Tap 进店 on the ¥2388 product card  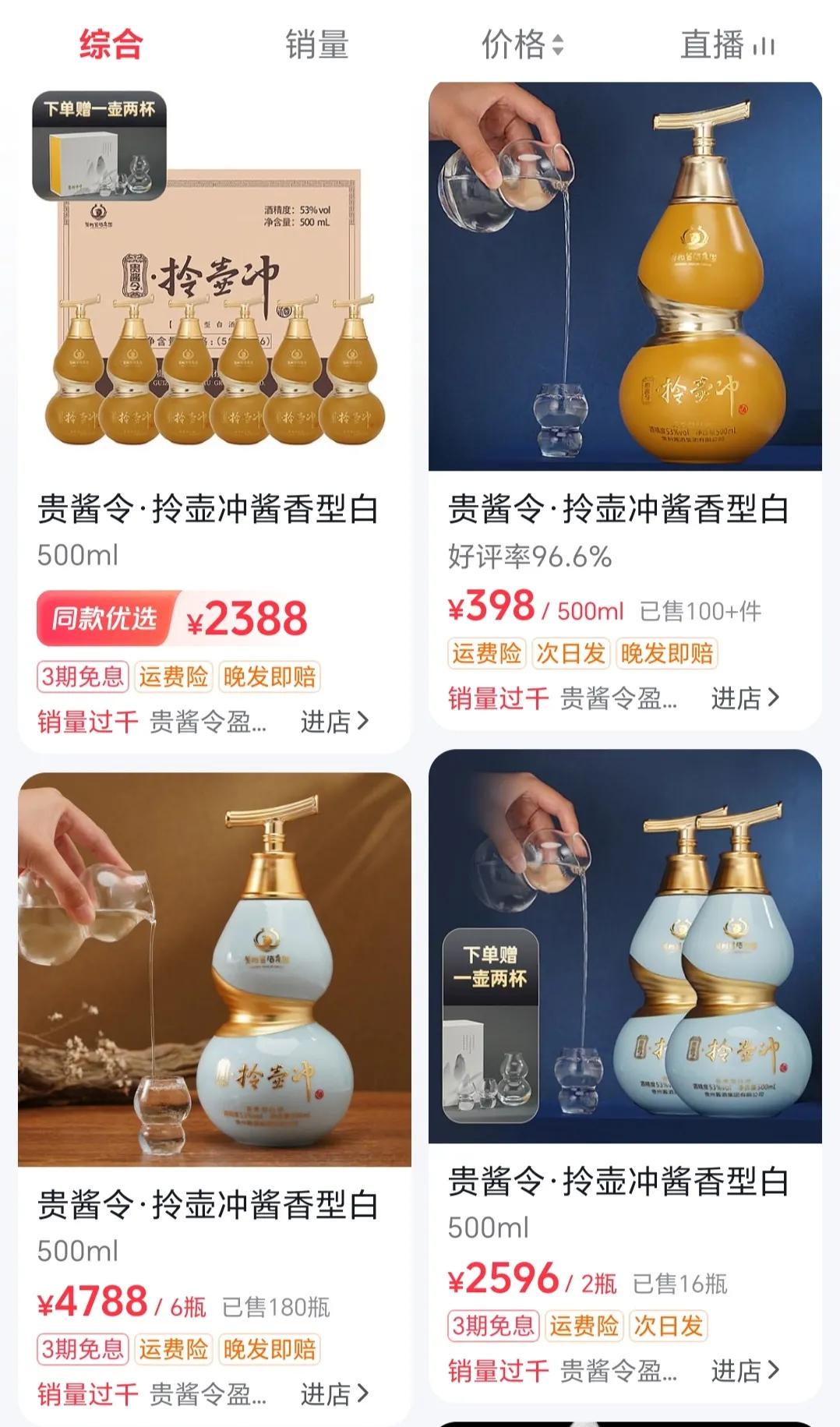coord(334,722)
